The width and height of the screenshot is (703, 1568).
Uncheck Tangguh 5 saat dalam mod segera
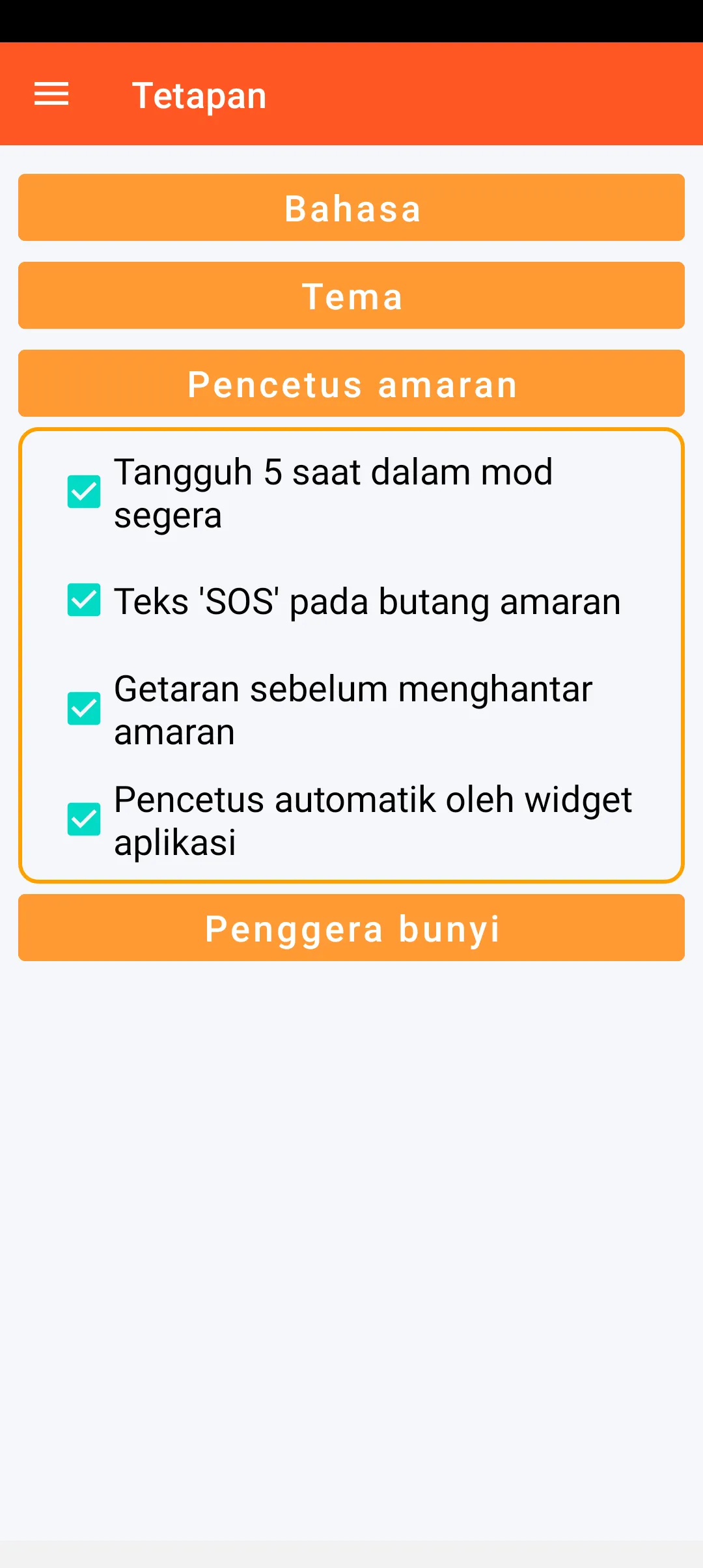(x=84, y=492)
